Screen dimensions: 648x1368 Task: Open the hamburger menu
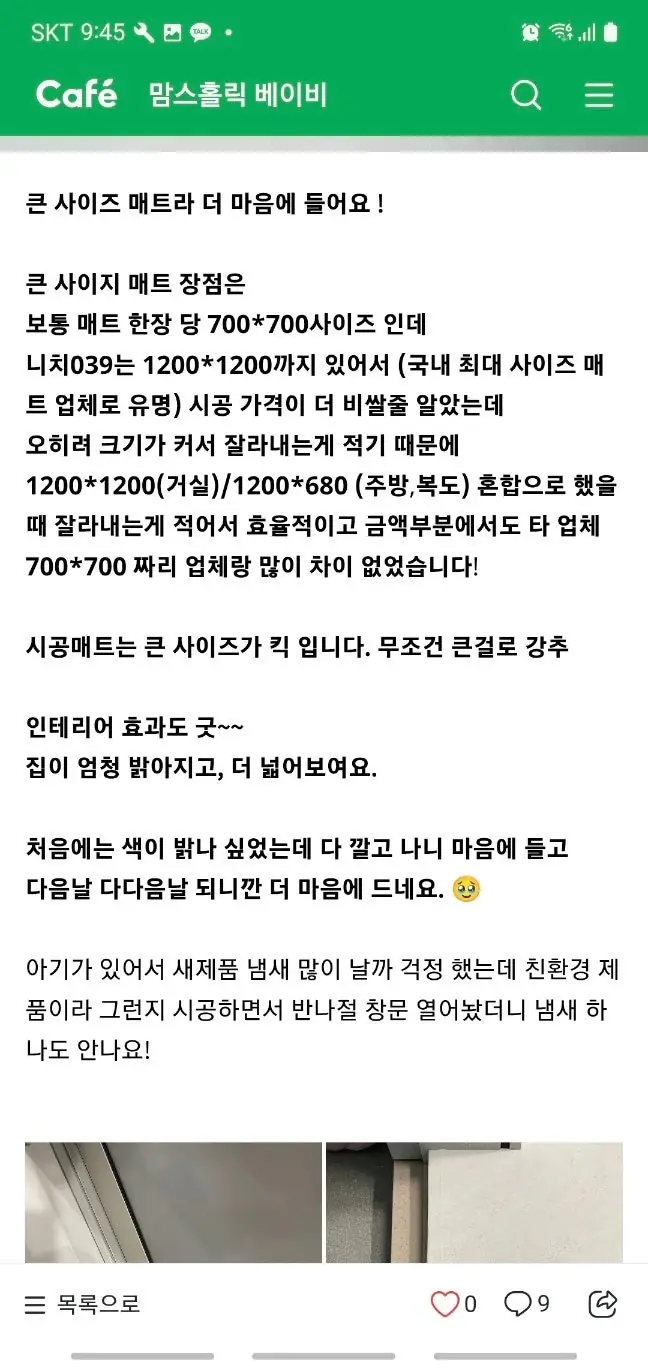click(599, 95)
